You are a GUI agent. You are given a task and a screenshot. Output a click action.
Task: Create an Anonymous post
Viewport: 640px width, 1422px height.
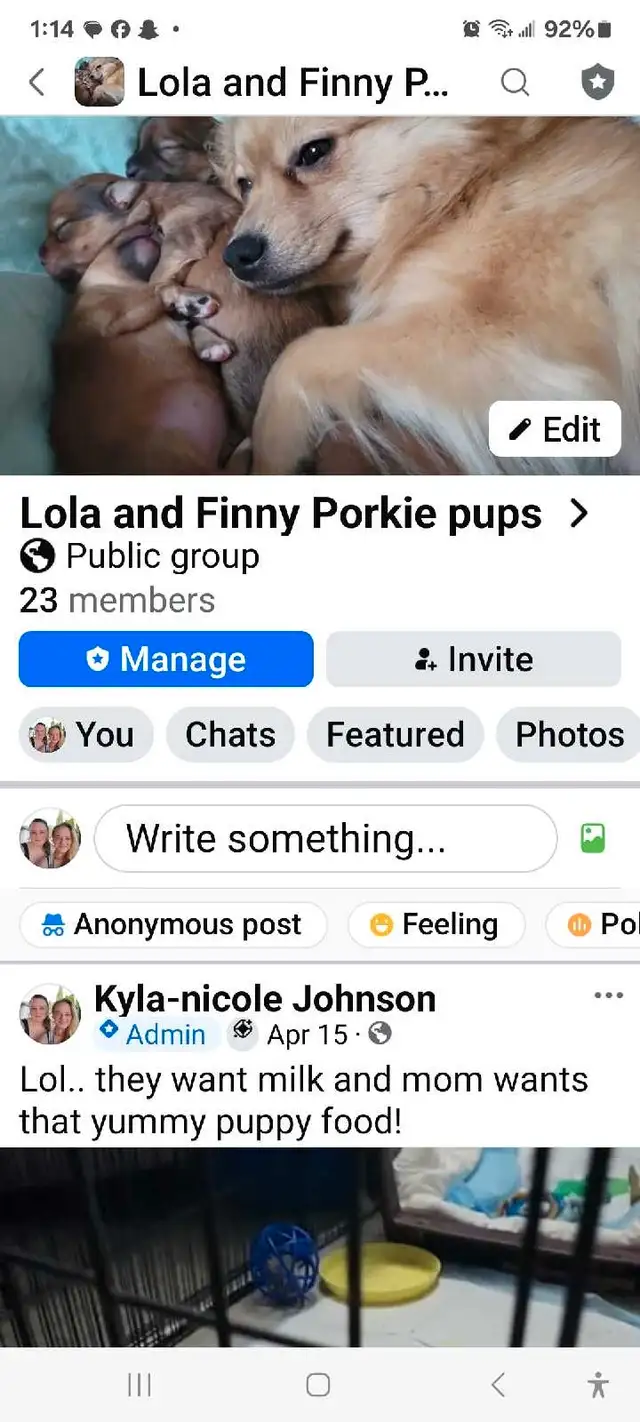click(173, 925)
